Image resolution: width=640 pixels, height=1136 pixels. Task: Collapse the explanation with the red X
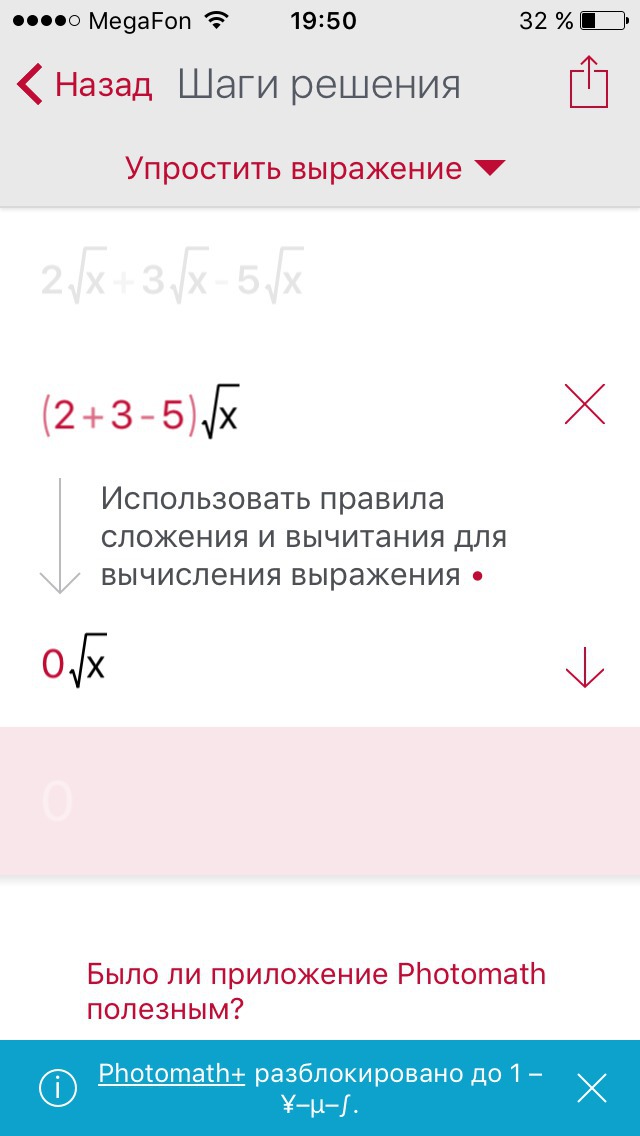click(584, 404)
